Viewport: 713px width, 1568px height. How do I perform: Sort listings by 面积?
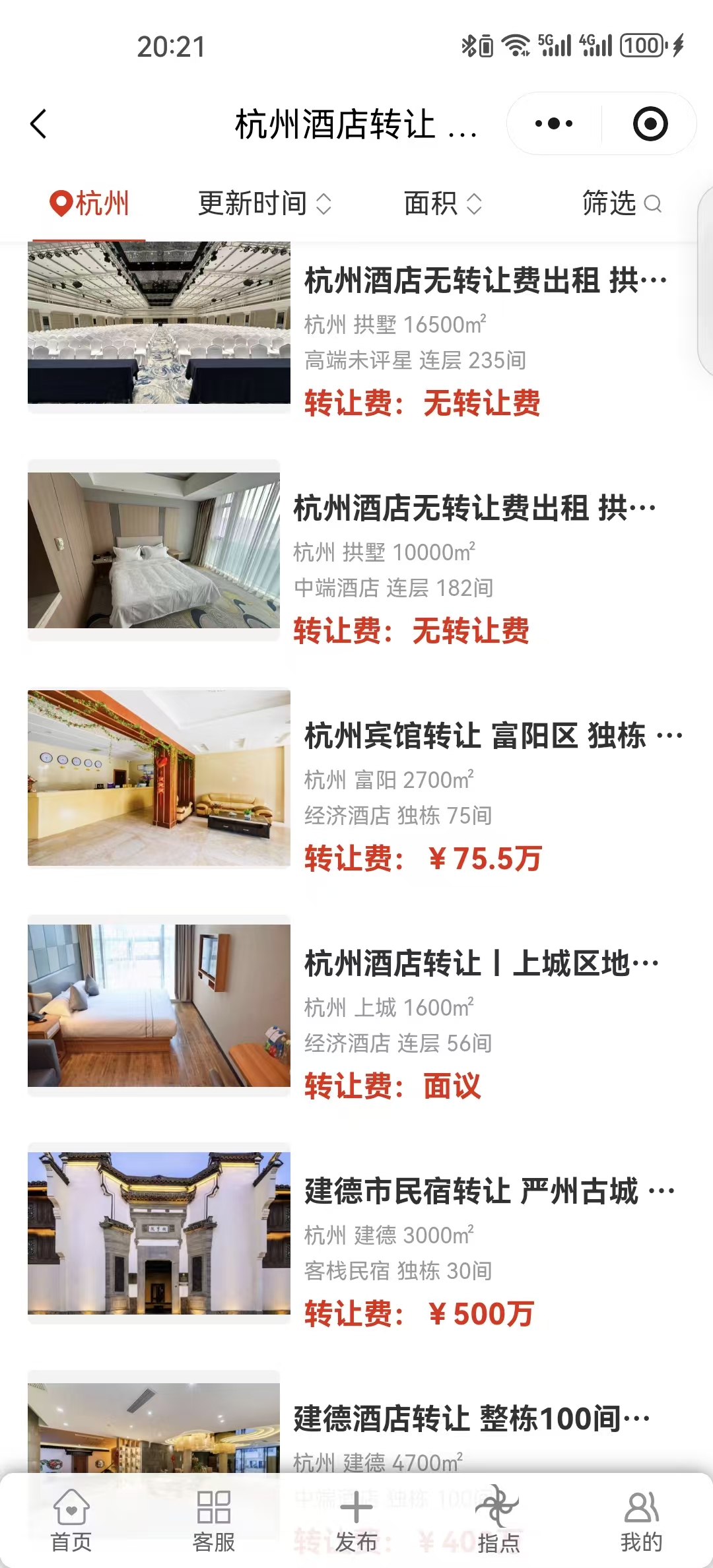pyautogui.click(x=442, y=203)
